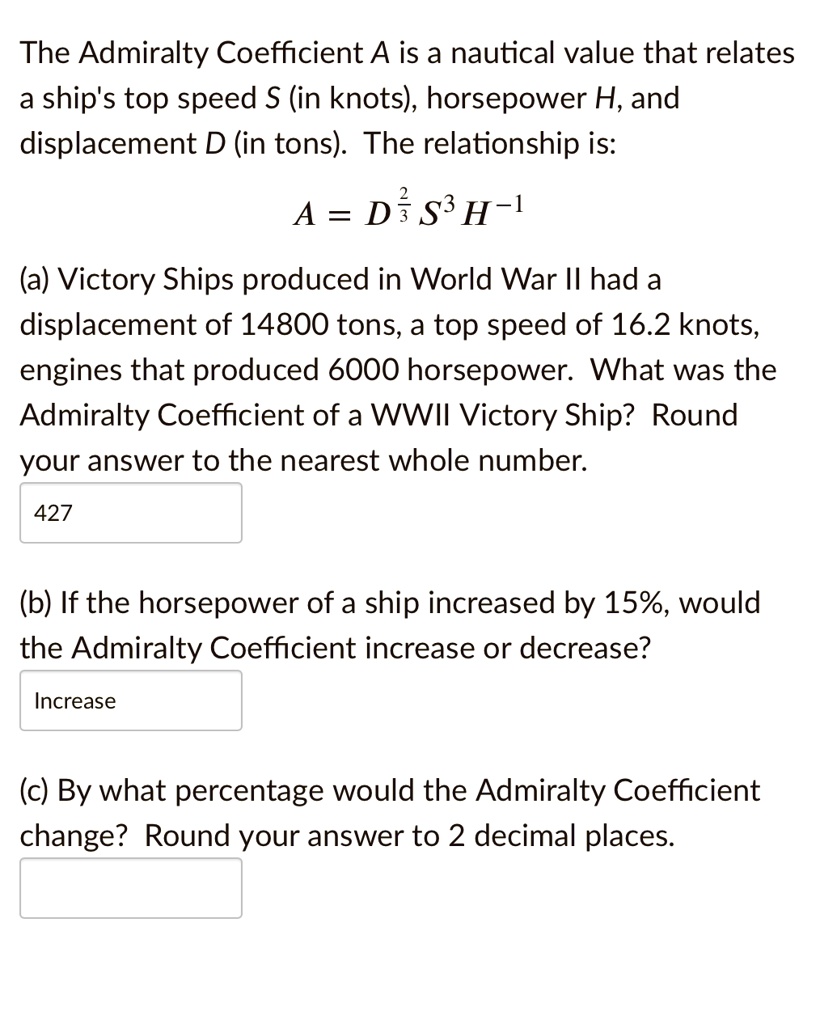Click the formula A = D^(2/3) S^3 H^-1

(408, 210)
